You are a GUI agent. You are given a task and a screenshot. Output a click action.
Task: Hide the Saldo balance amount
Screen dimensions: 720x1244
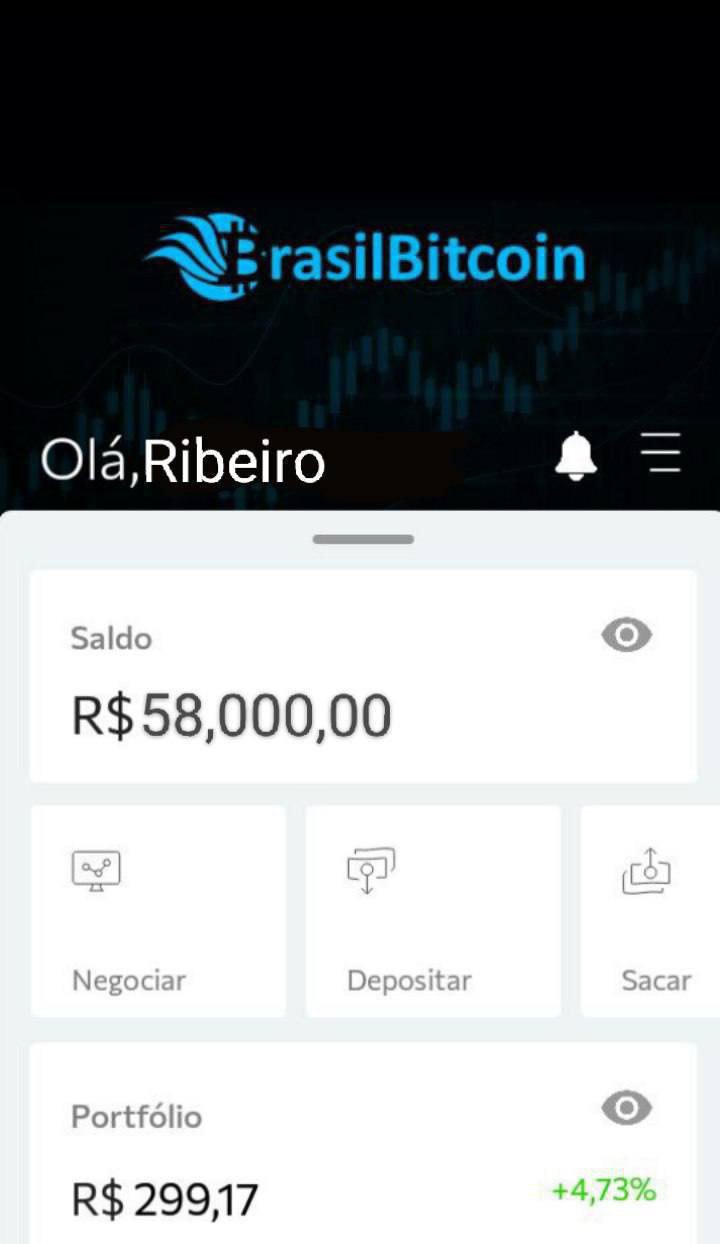click(627, 636)
